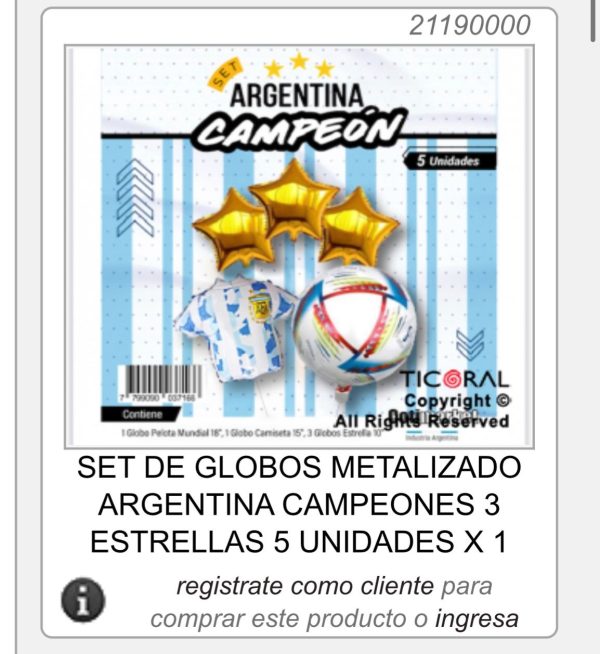Follow the 'registrate como cliente' link

click(305, 585)
